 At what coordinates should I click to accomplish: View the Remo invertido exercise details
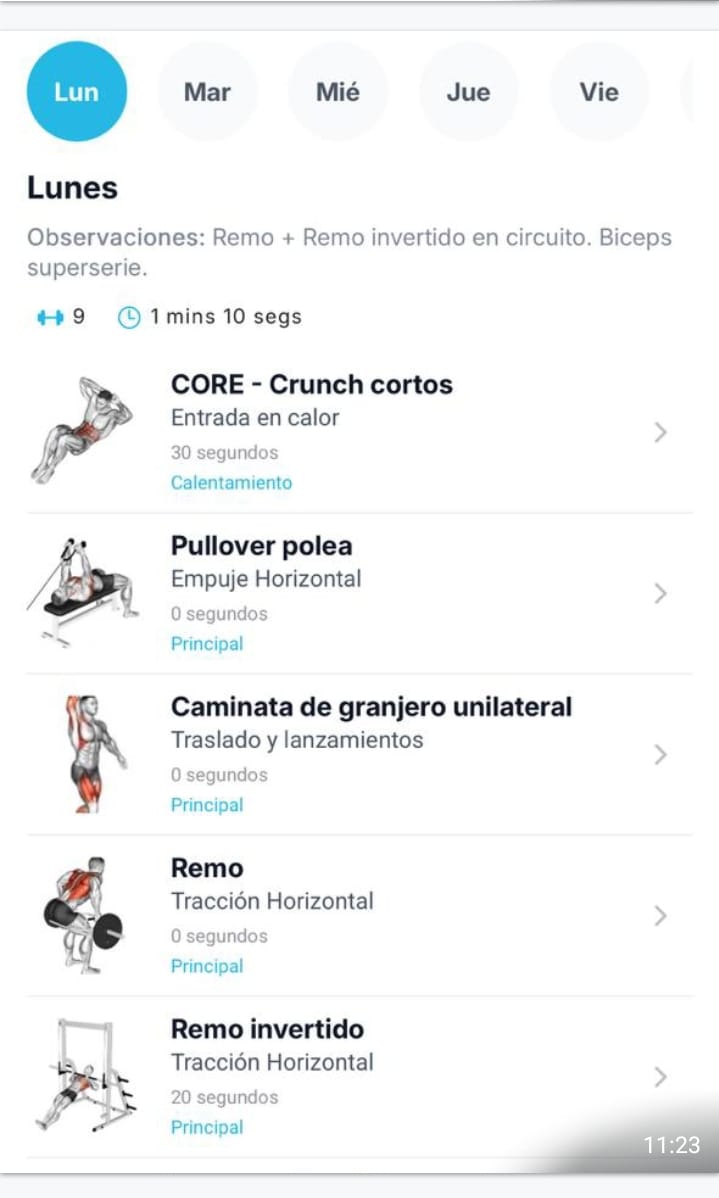tap(360, 1076)
